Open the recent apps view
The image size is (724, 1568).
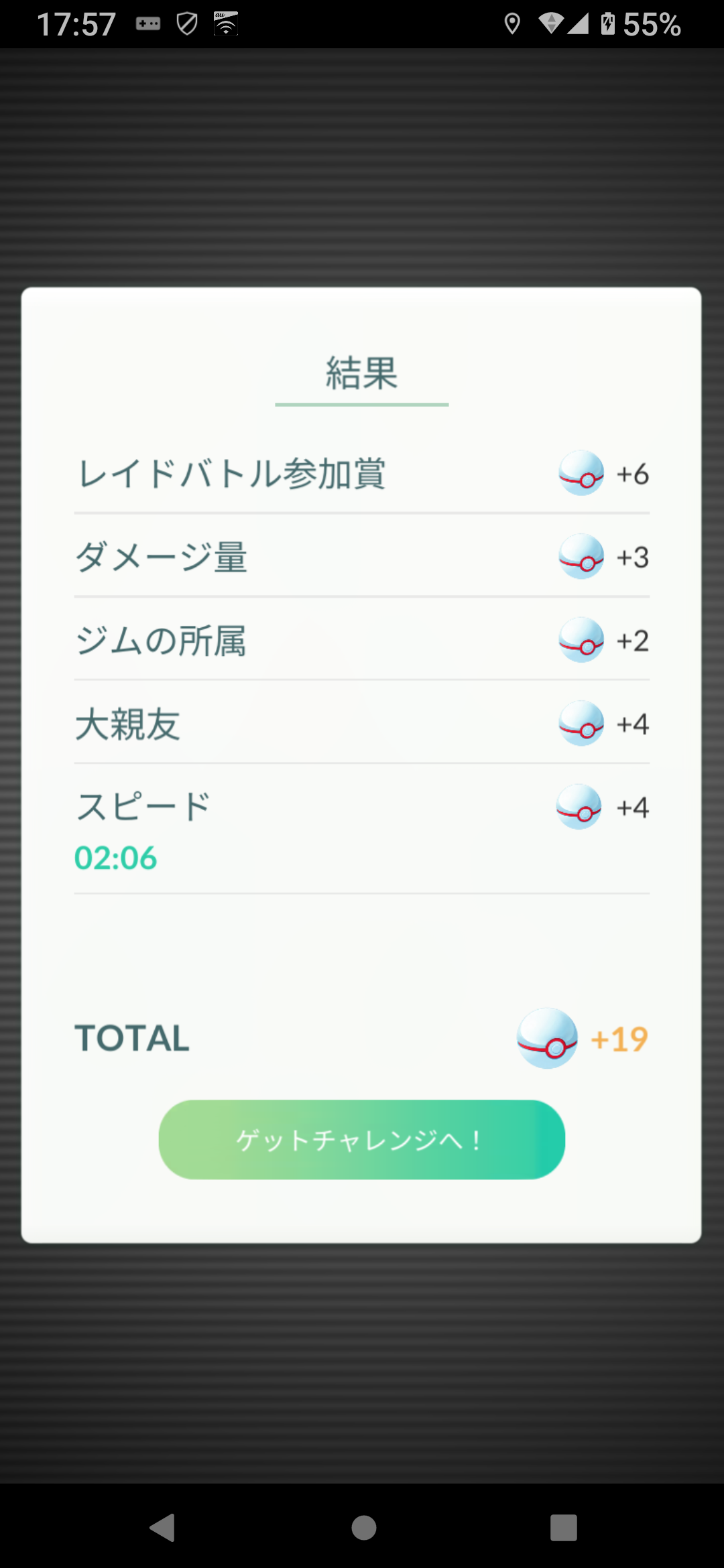[x=563, y=1528]
